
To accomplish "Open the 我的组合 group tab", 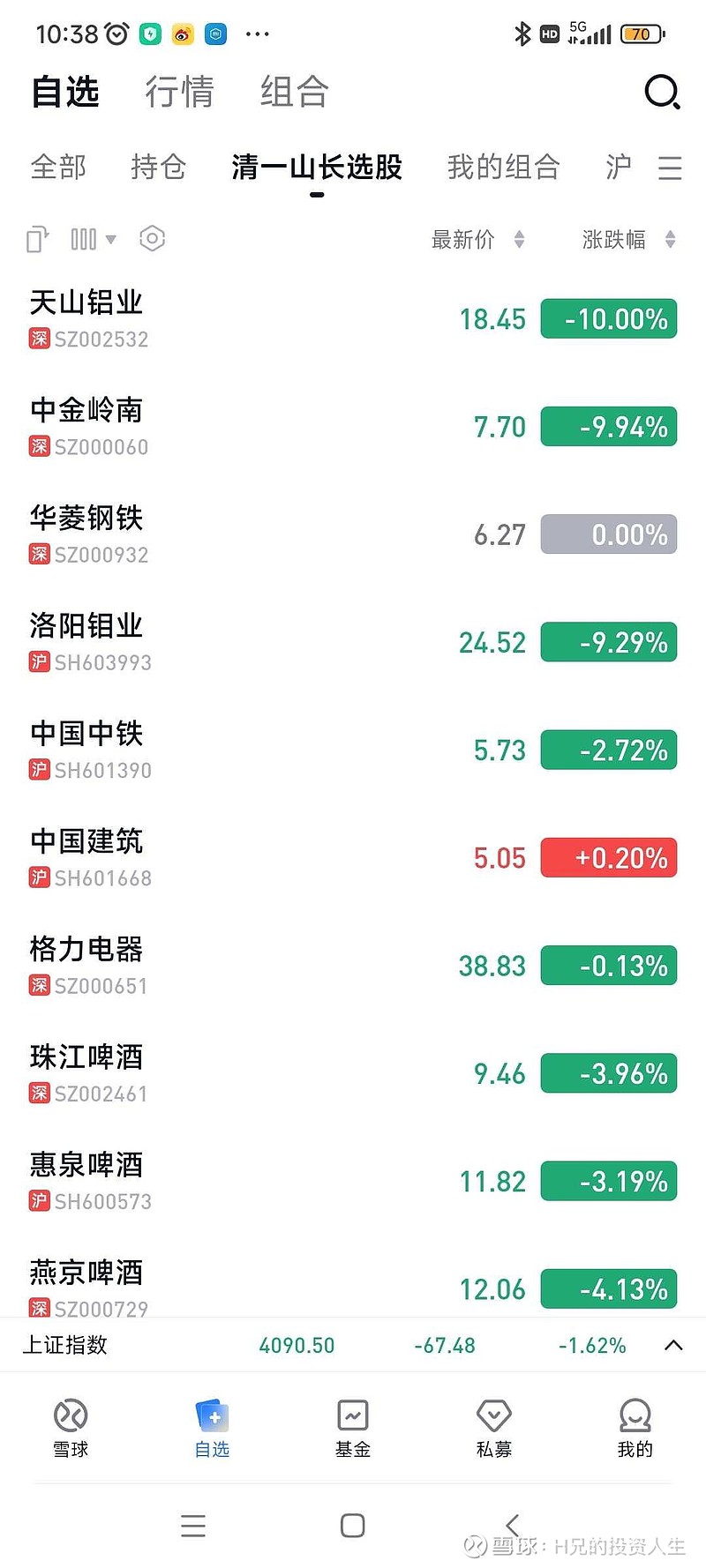I will point(503,167).
